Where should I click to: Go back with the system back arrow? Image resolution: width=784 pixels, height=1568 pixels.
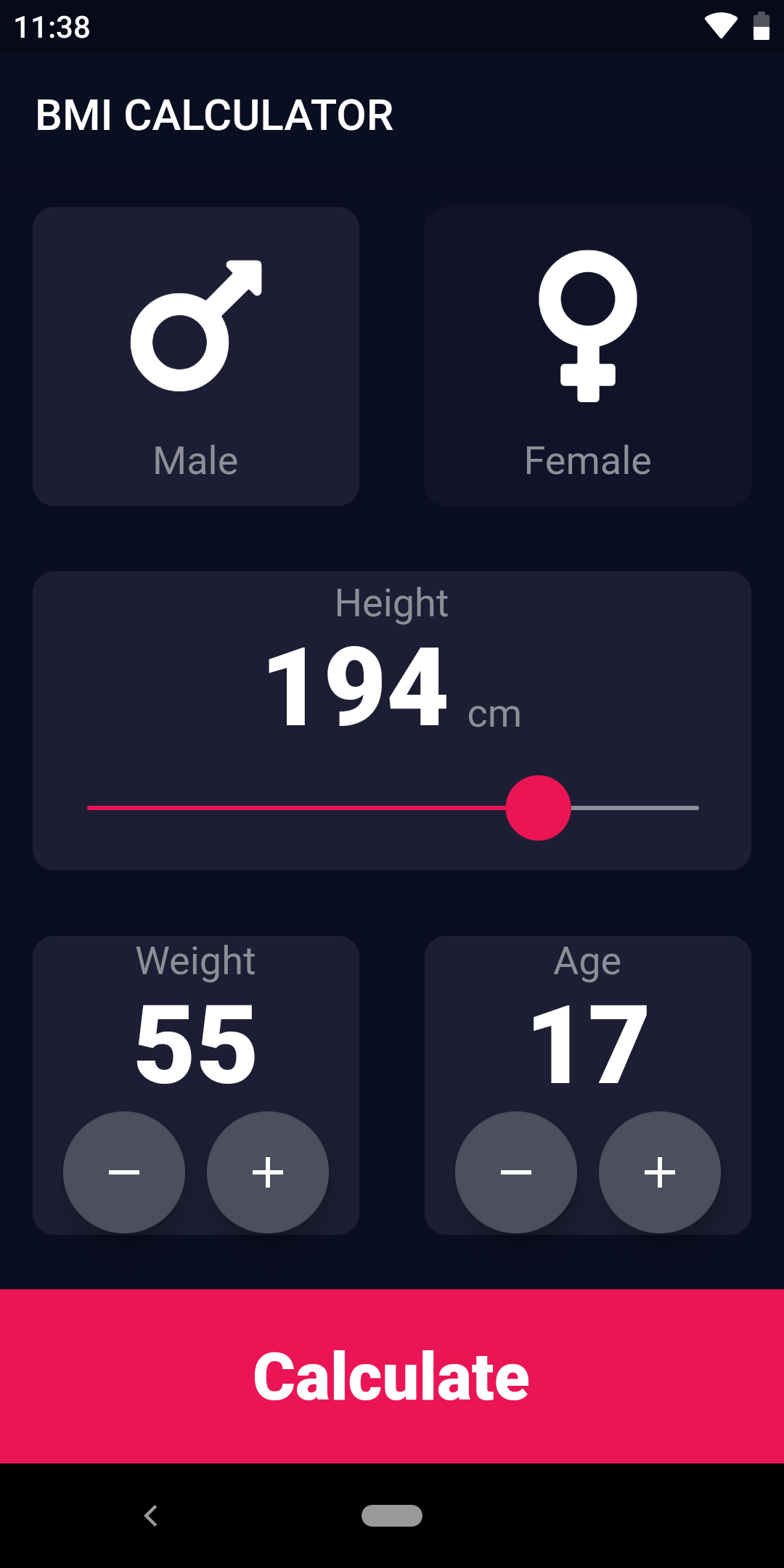(x=150, y=1516)
